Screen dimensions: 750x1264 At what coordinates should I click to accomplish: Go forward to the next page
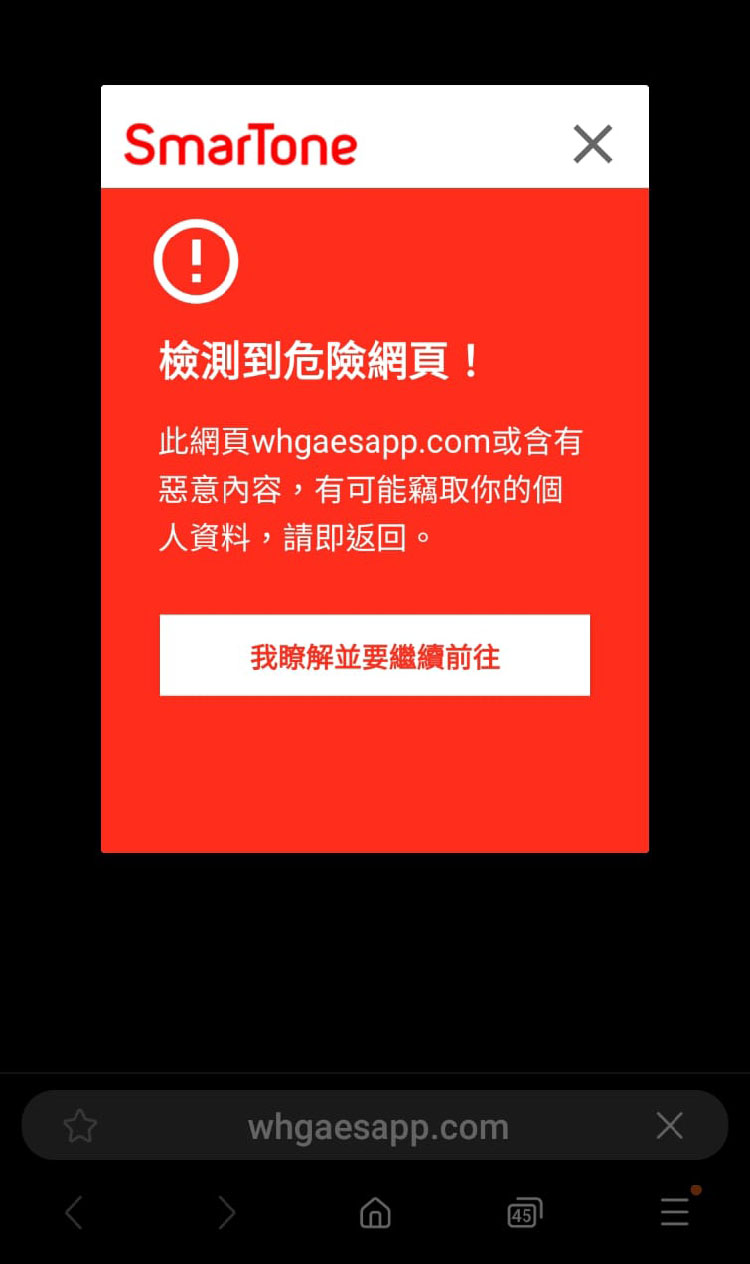coord(227,1213)
